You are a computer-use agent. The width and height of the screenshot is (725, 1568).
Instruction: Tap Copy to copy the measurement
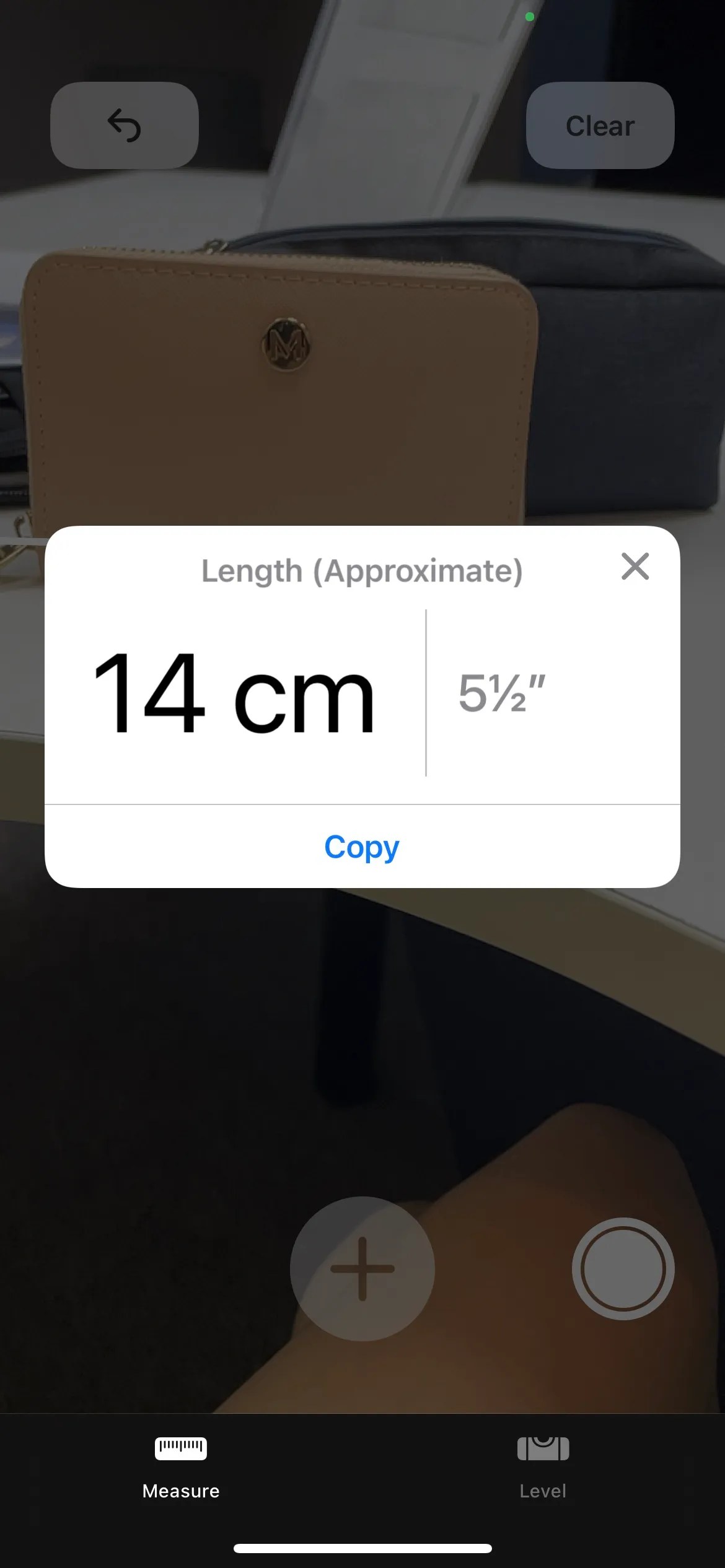(362, 847)
